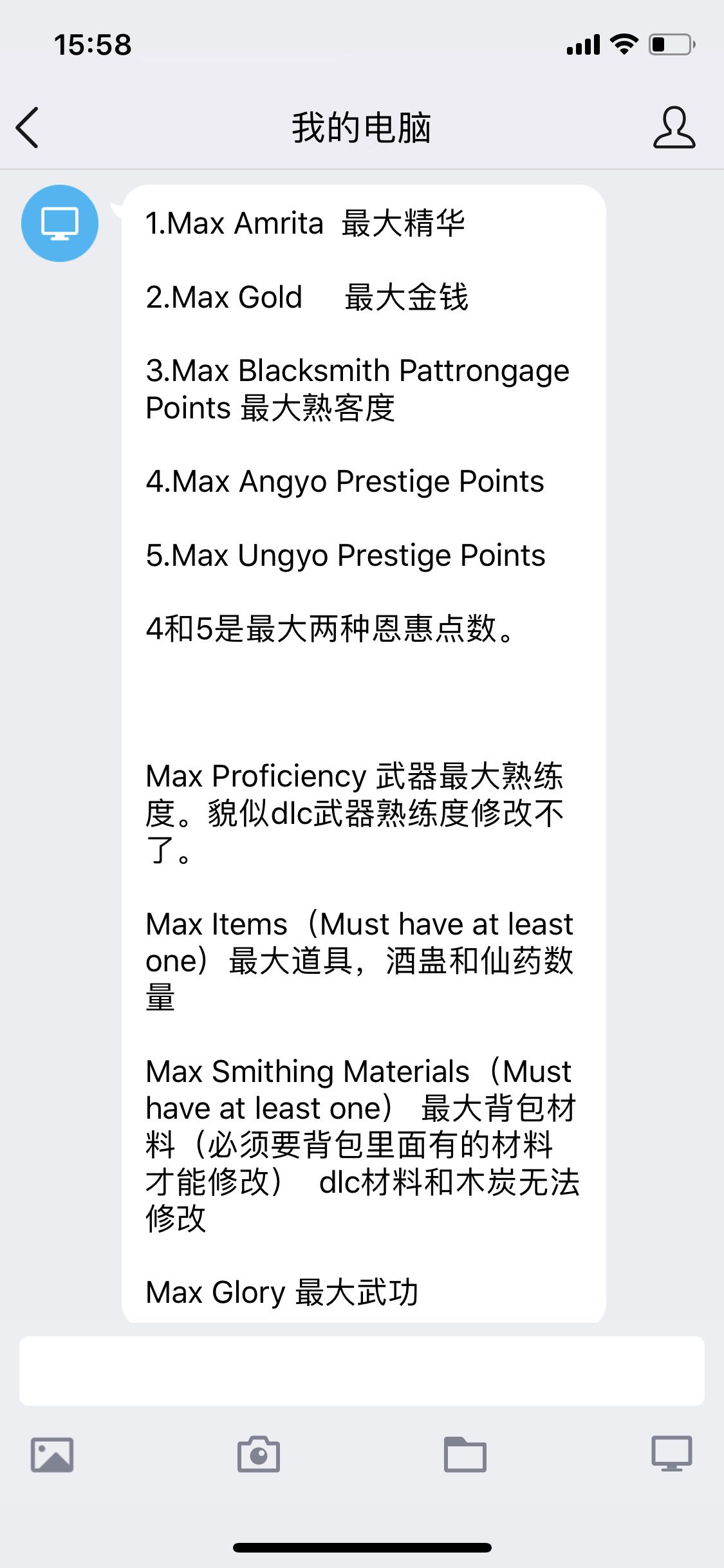Open the photo gallery picker
This screenshot has width=724, height=1568.
click(x=52, y=1454)
